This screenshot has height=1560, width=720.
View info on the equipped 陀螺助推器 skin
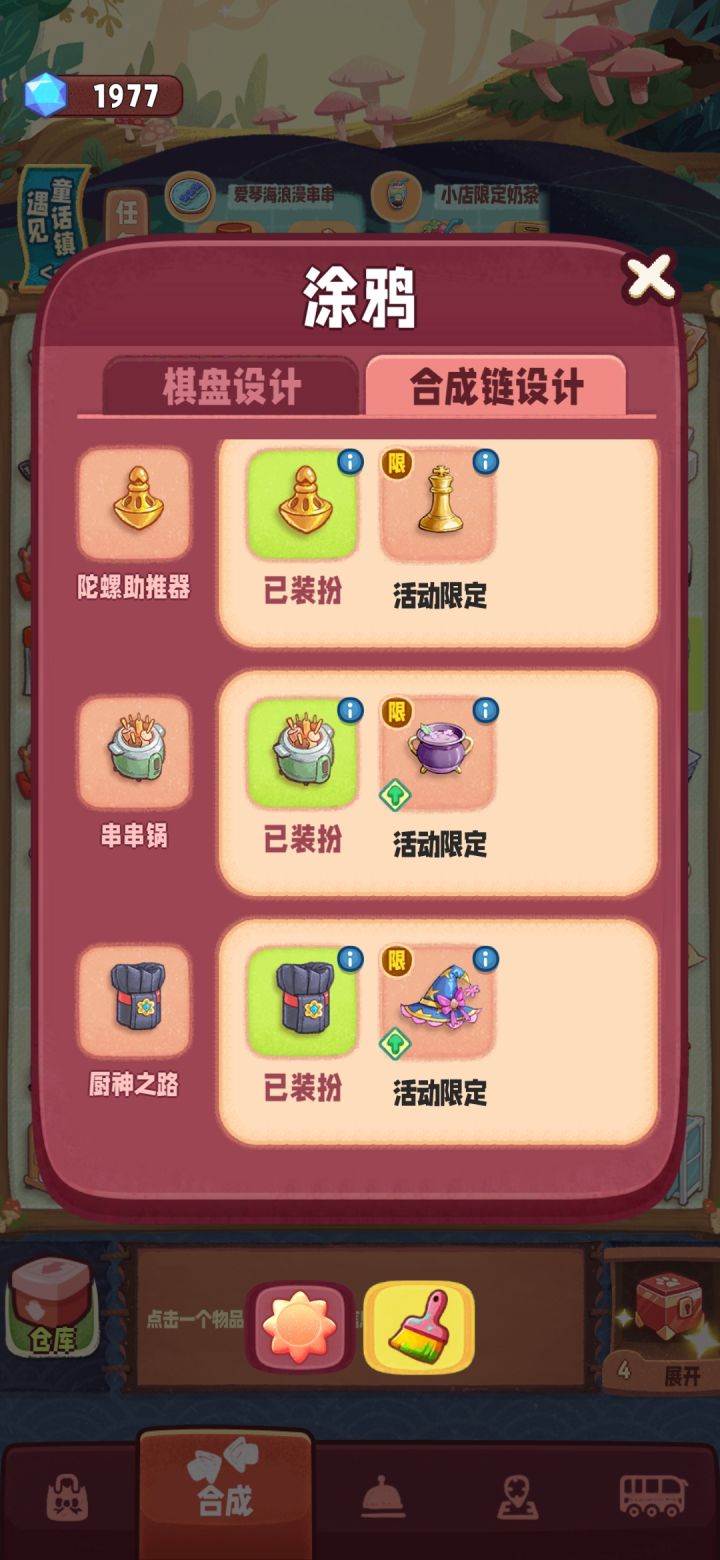(x=348, y=459)
